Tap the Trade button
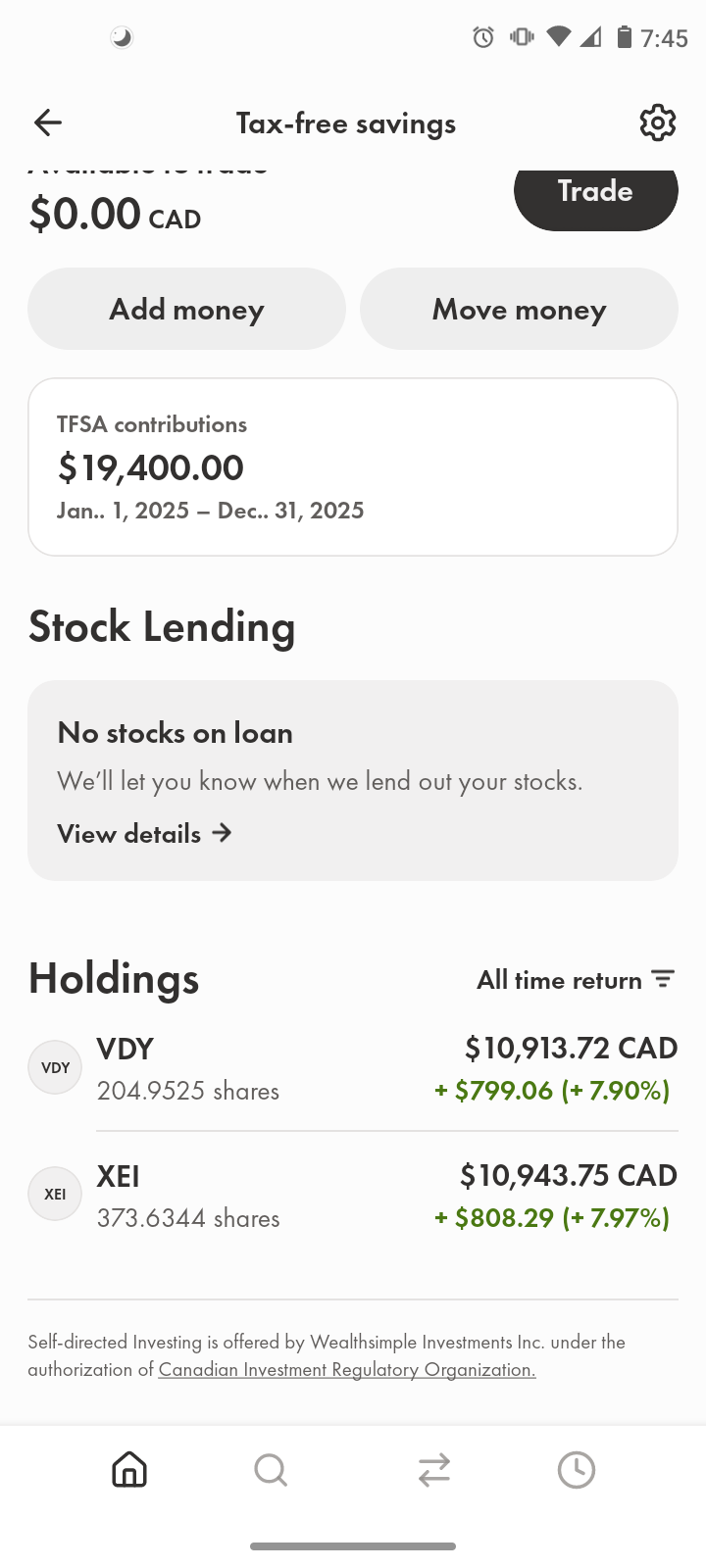The width and height of the screenshot is (706, 1568). pos(596,199)
